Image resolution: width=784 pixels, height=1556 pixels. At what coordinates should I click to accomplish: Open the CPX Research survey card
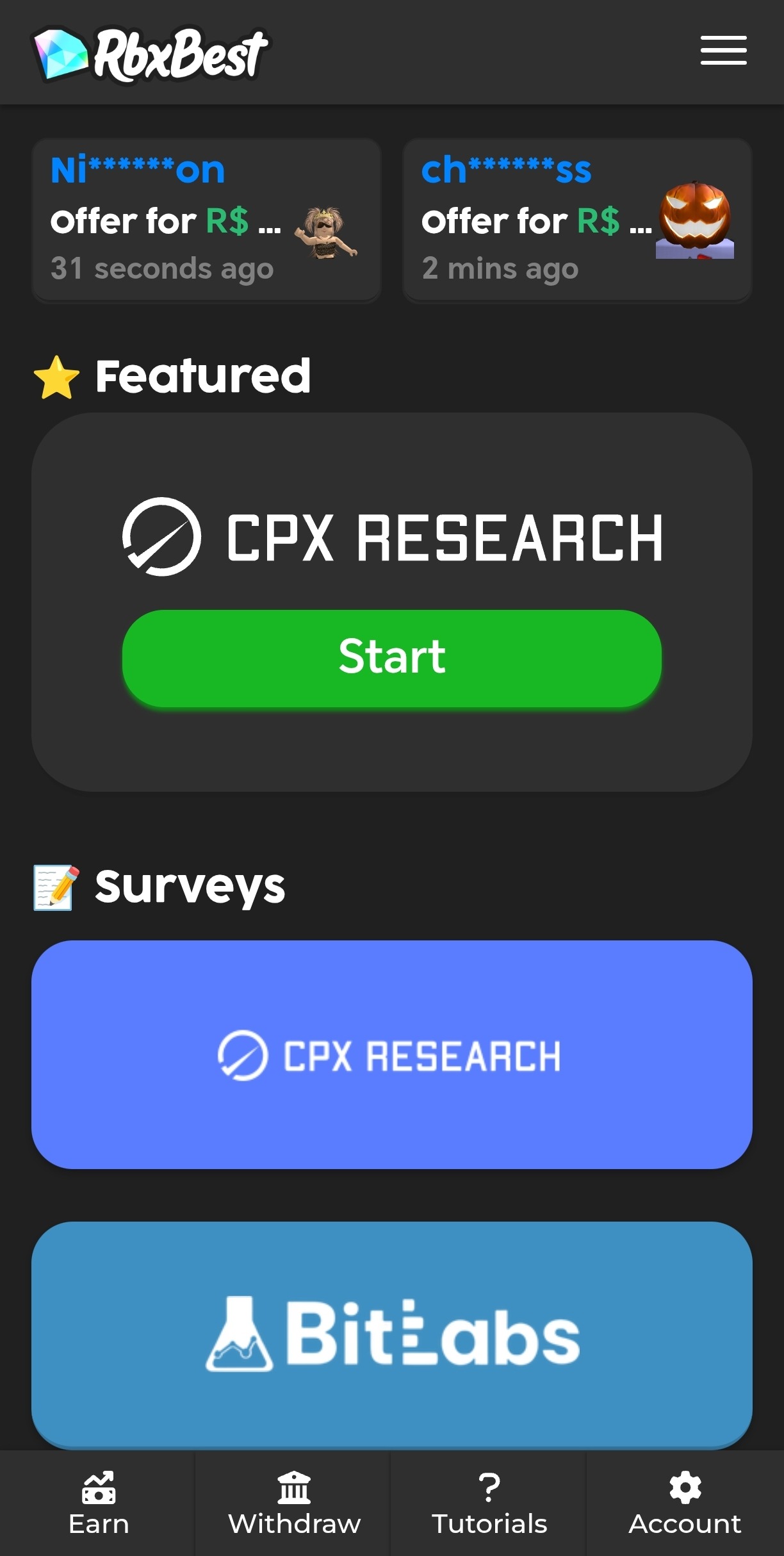point(391,1054)
